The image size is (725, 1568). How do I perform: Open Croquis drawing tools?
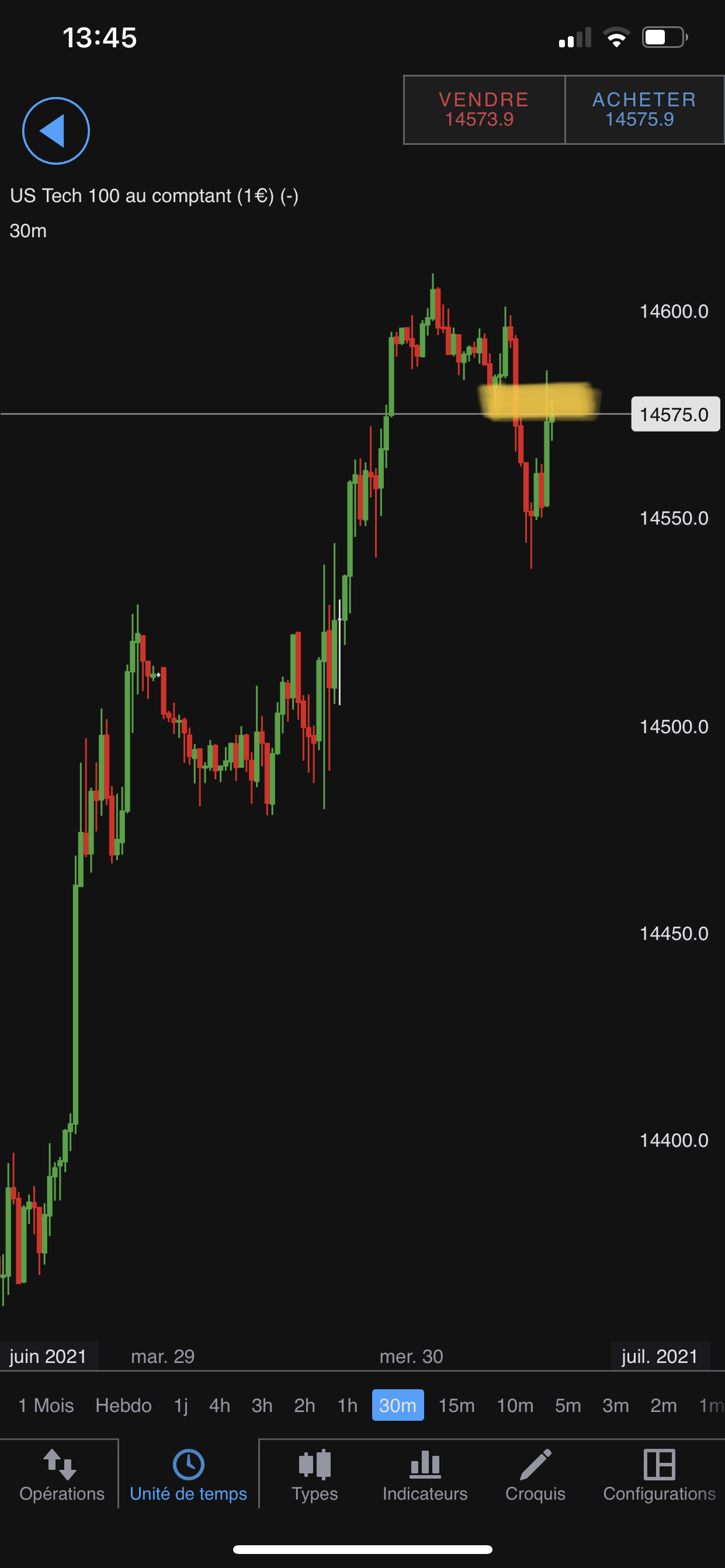point(535,1476)
